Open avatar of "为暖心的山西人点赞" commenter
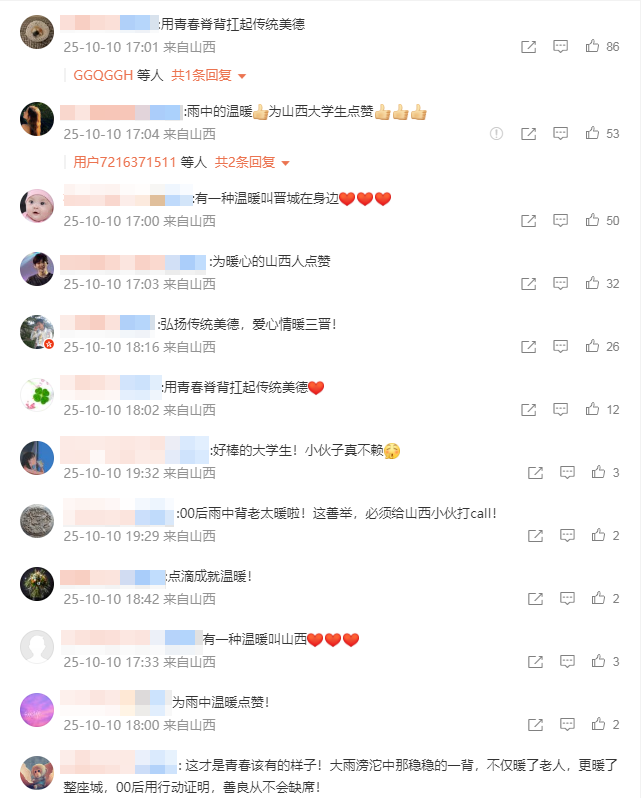This screenshot has height=798, width=641. pyautogui.click(x=37, y=270)
